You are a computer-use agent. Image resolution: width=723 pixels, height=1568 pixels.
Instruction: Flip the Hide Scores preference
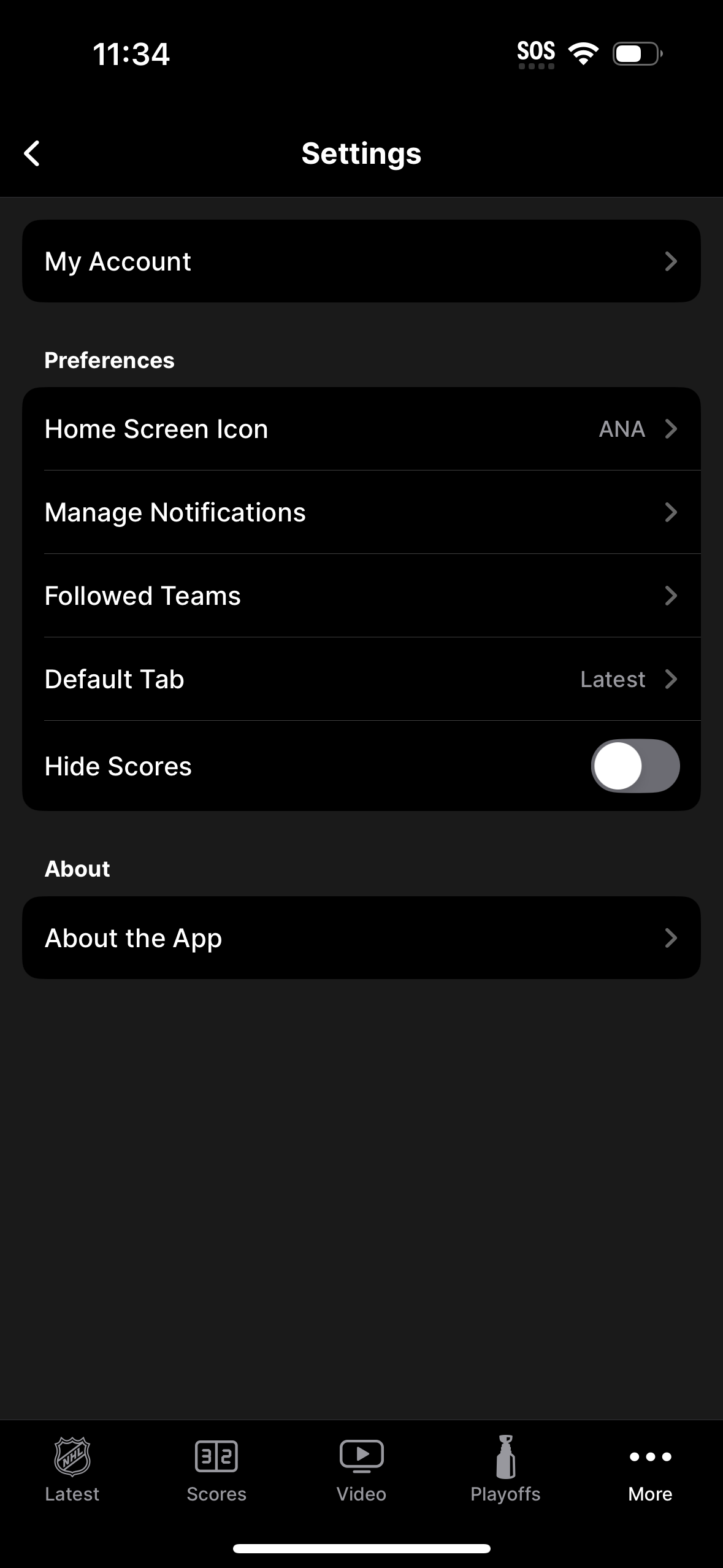coord(636,766)
